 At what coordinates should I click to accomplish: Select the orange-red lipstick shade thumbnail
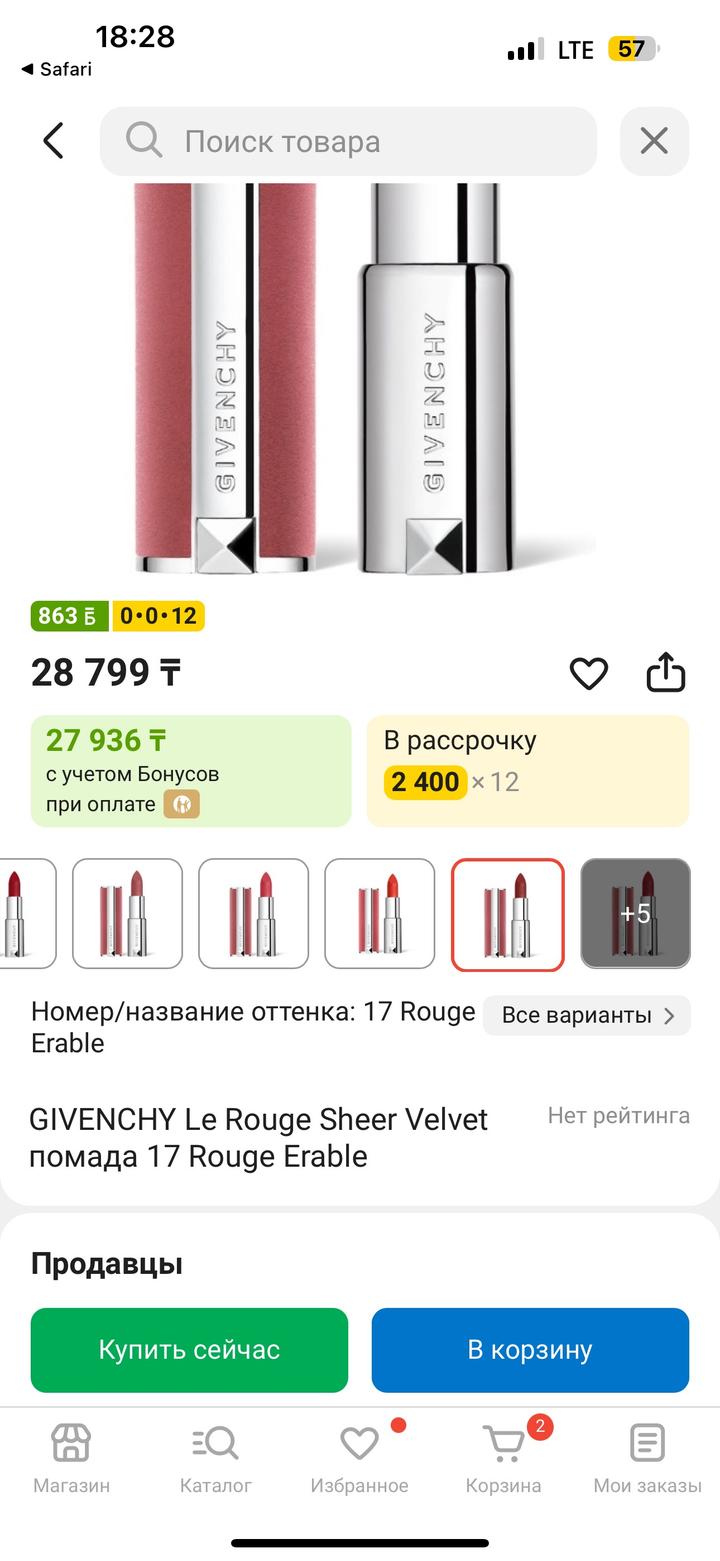pyautogui.click(x=380, y=913)
